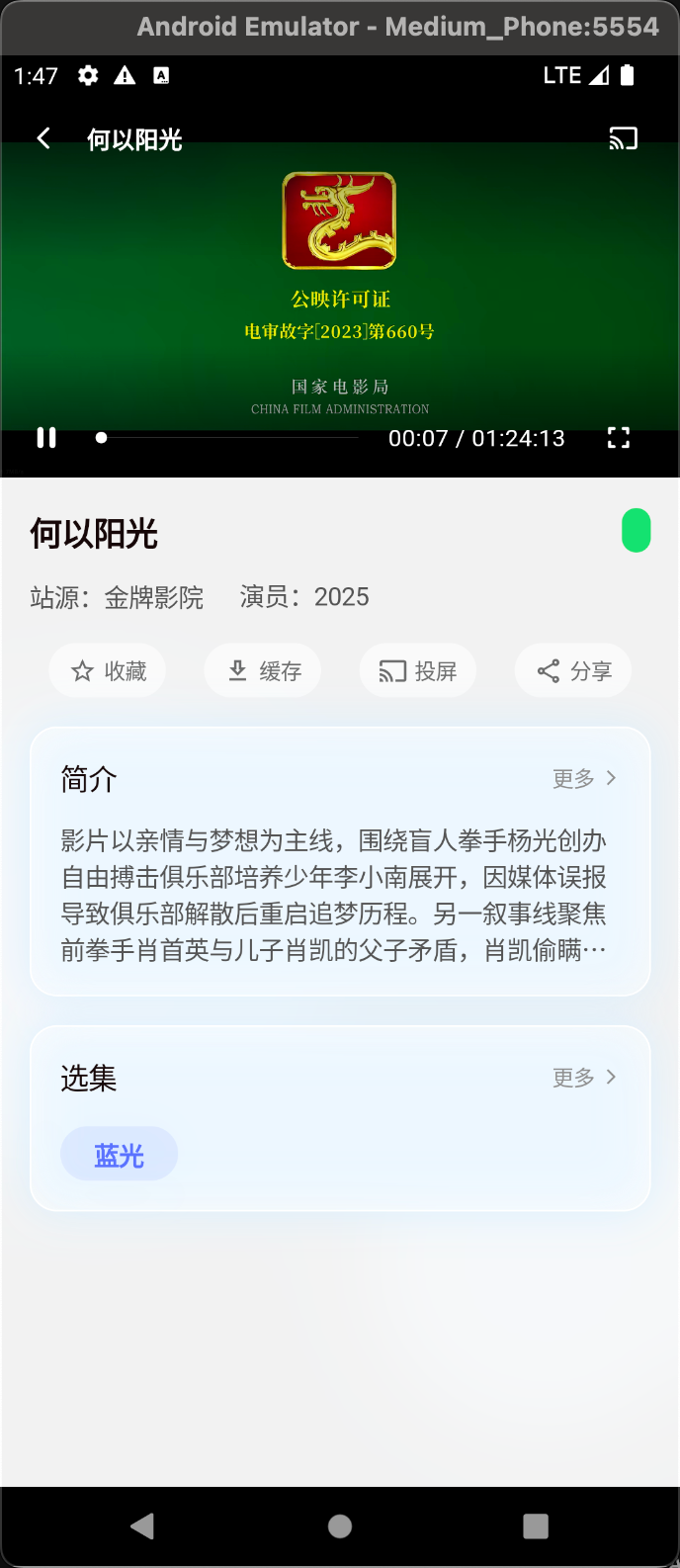Tap the cast icon in the player header
The height and width of the screenshot is (1568, 680).
[x=623, y=138]
